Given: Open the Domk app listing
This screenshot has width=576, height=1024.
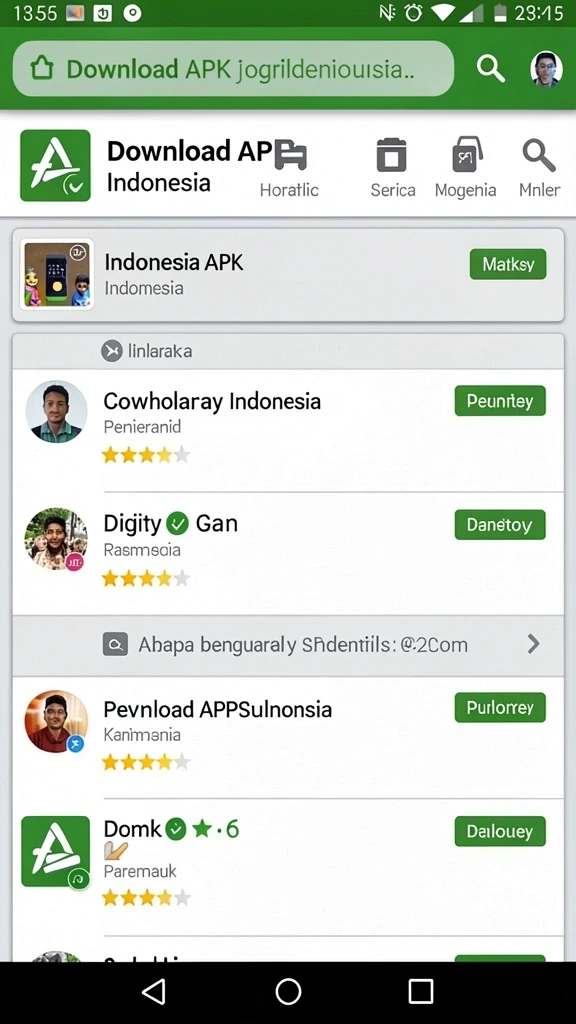Looking at the screenshot, I should [x=288, y=867].
